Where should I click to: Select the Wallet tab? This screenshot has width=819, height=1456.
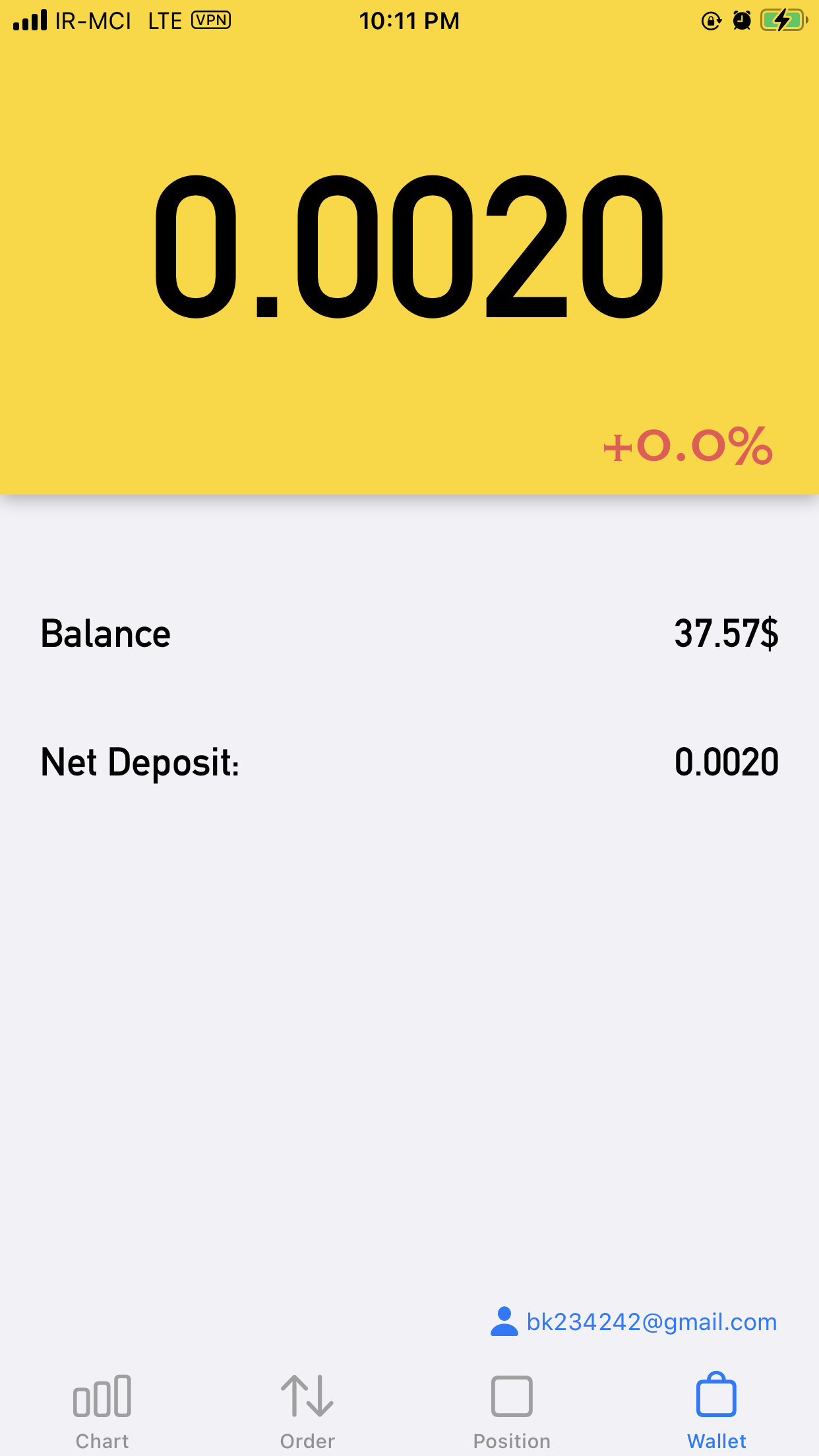(717, 1412)
